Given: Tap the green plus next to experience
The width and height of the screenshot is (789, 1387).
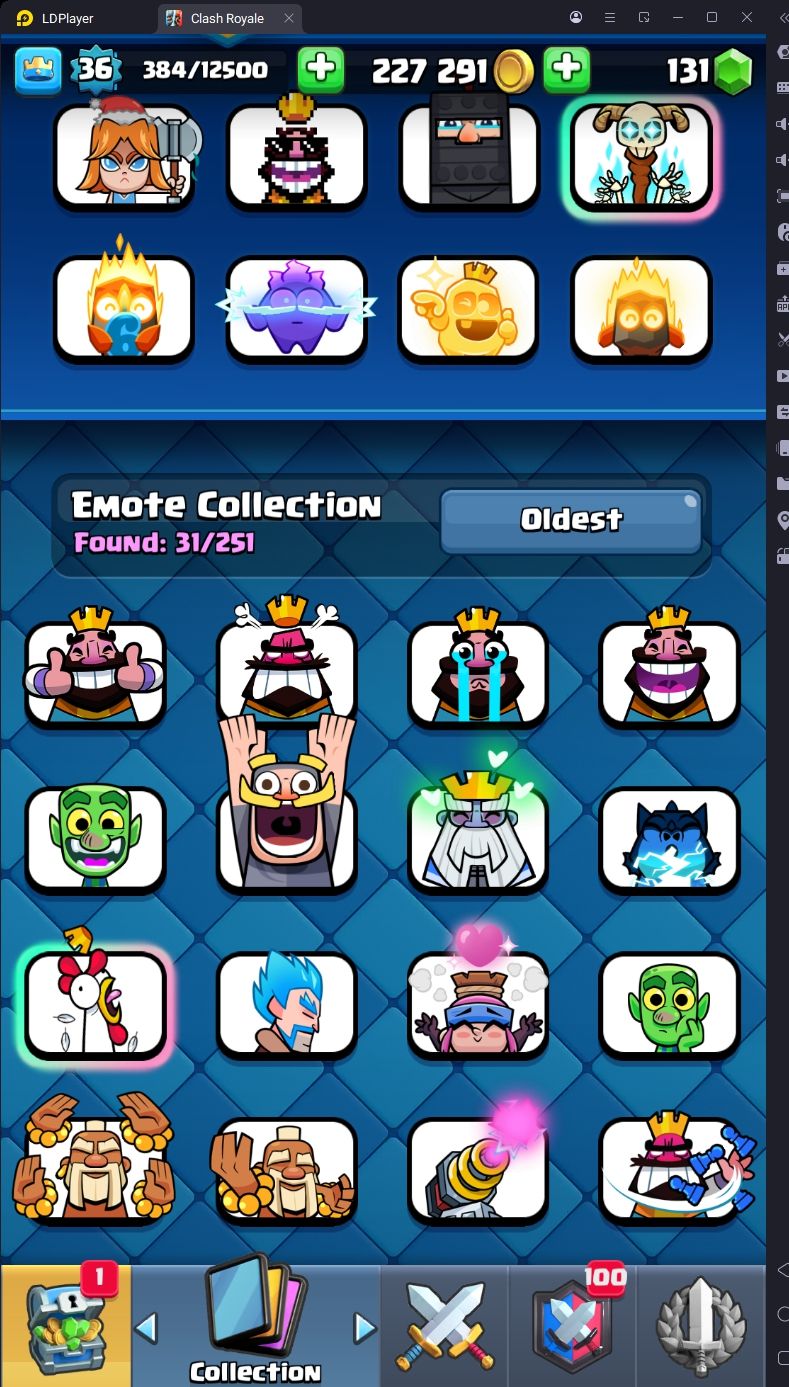Looking at the screenshot, I should point(321,69).
